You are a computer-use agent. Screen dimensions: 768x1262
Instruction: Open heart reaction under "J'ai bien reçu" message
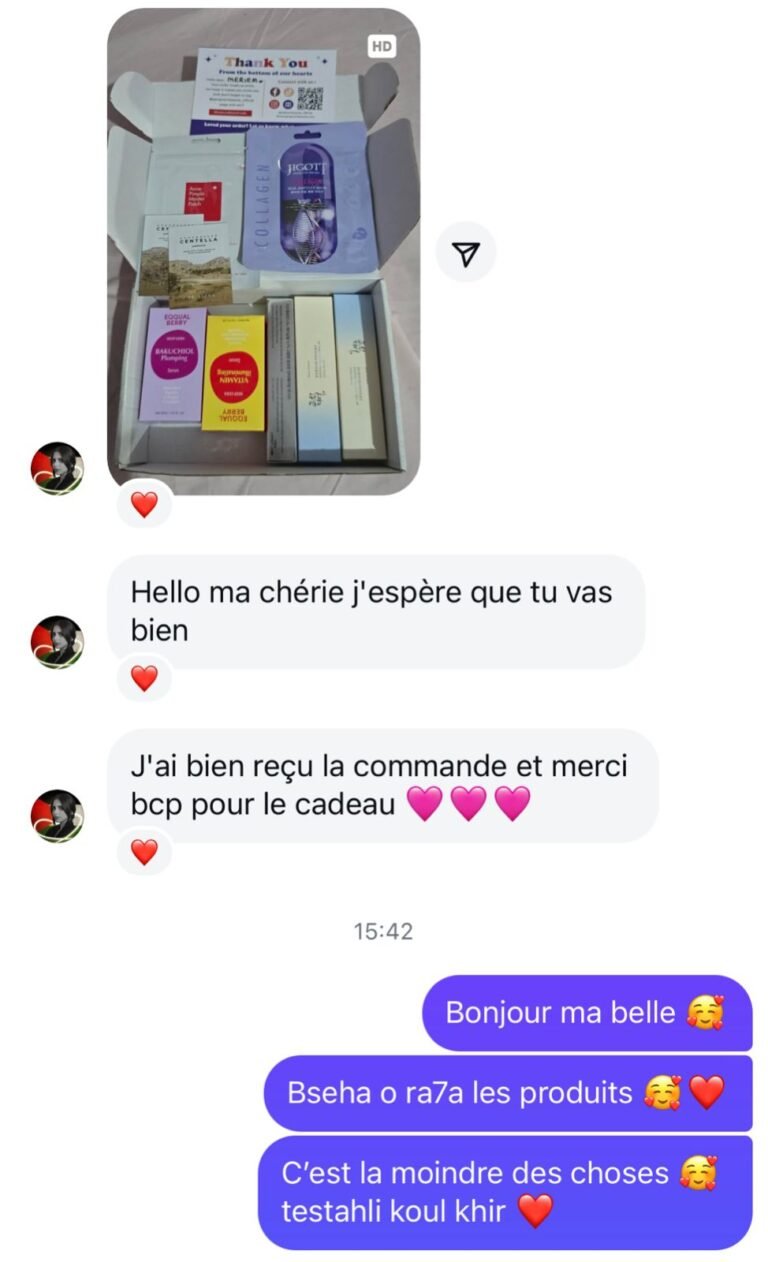144,852
